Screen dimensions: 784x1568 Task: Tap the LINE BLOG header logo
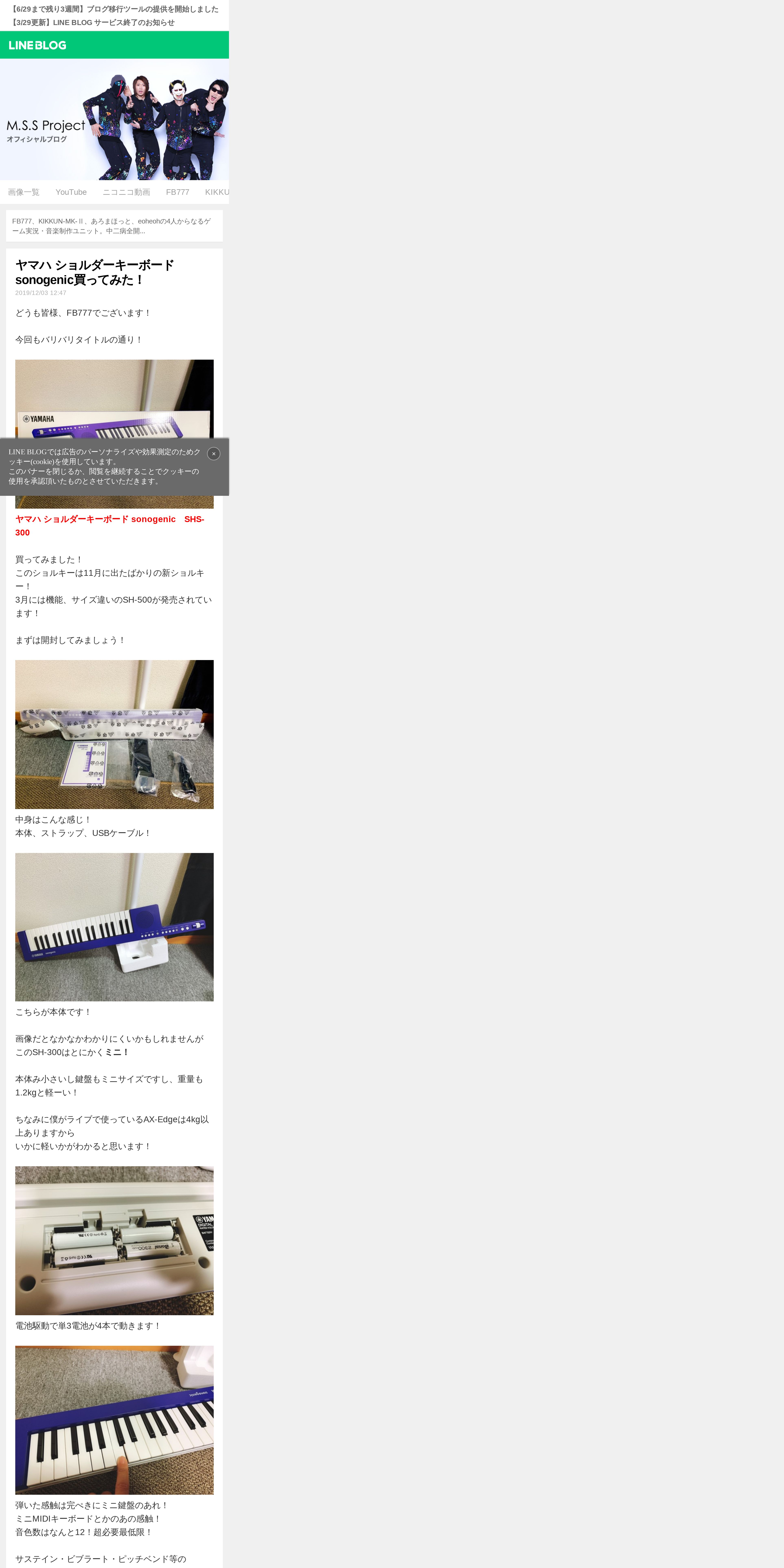tap(38, 45)
